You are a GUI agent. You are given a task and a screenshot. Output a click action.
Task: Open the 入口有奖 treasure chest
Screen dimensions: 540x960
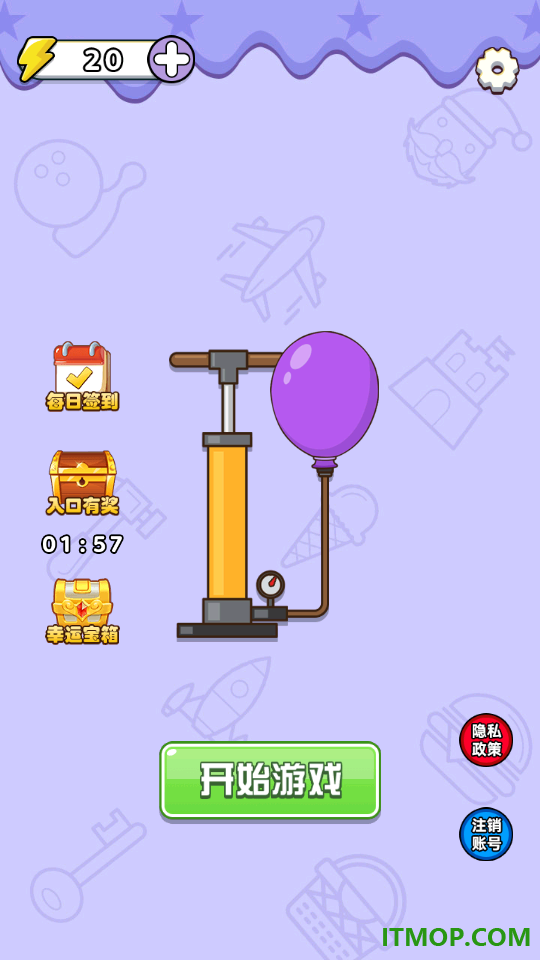click(x=83, y=483)
